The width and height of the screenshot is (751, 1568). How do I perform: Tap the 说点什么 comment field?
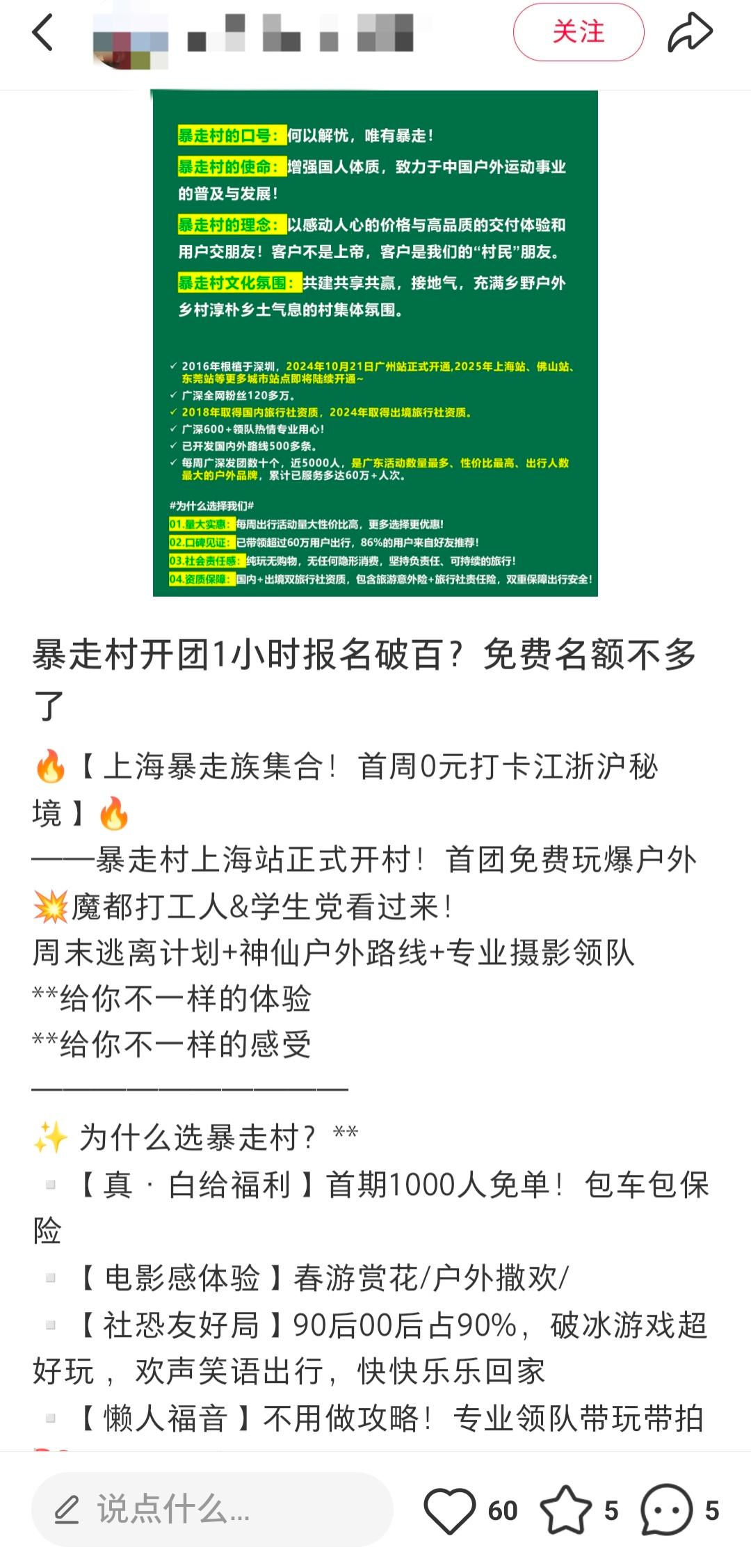pos(212,1510)
